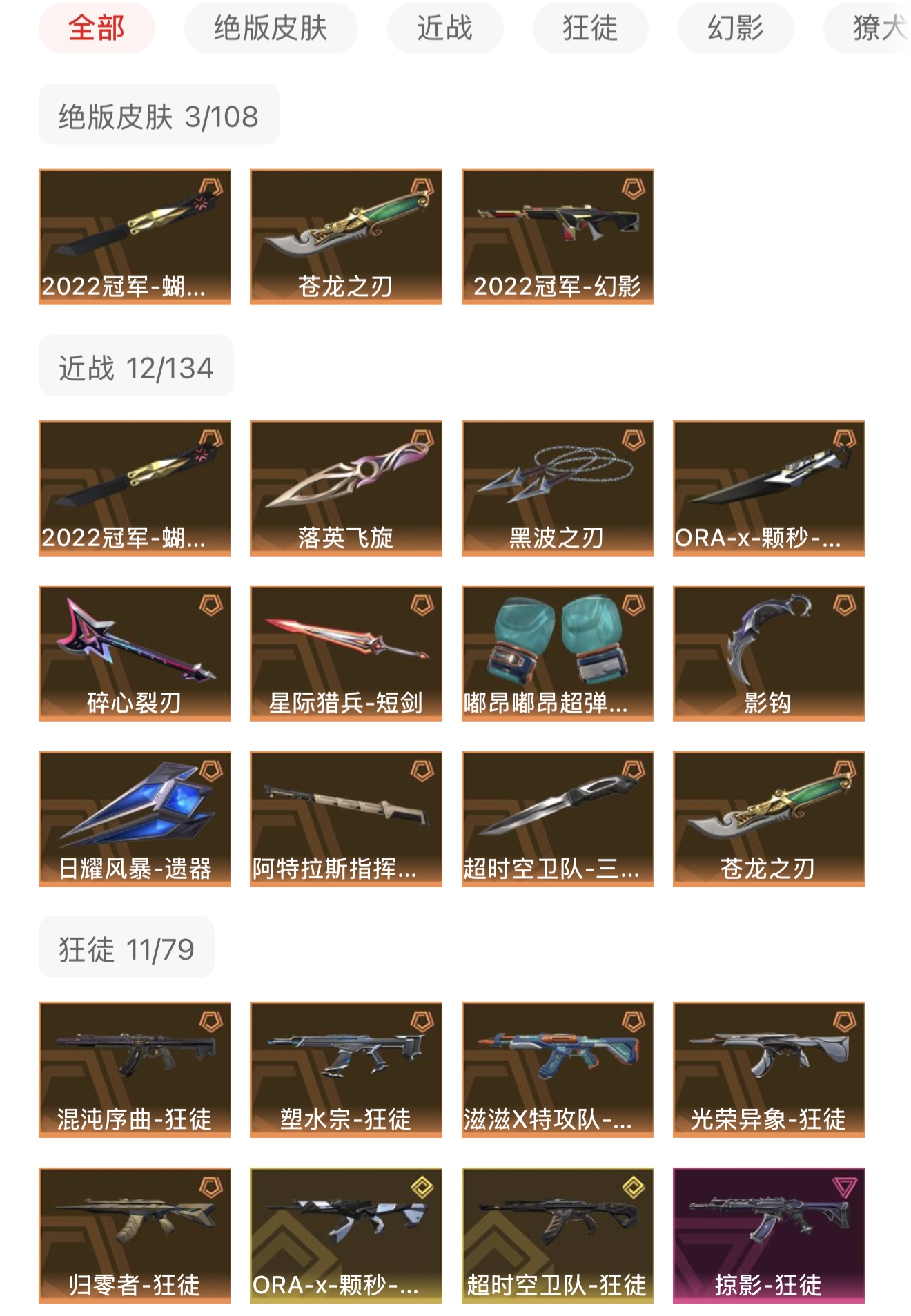View the 阿特拉斯指挥 melee skin

tap(346, 819)
